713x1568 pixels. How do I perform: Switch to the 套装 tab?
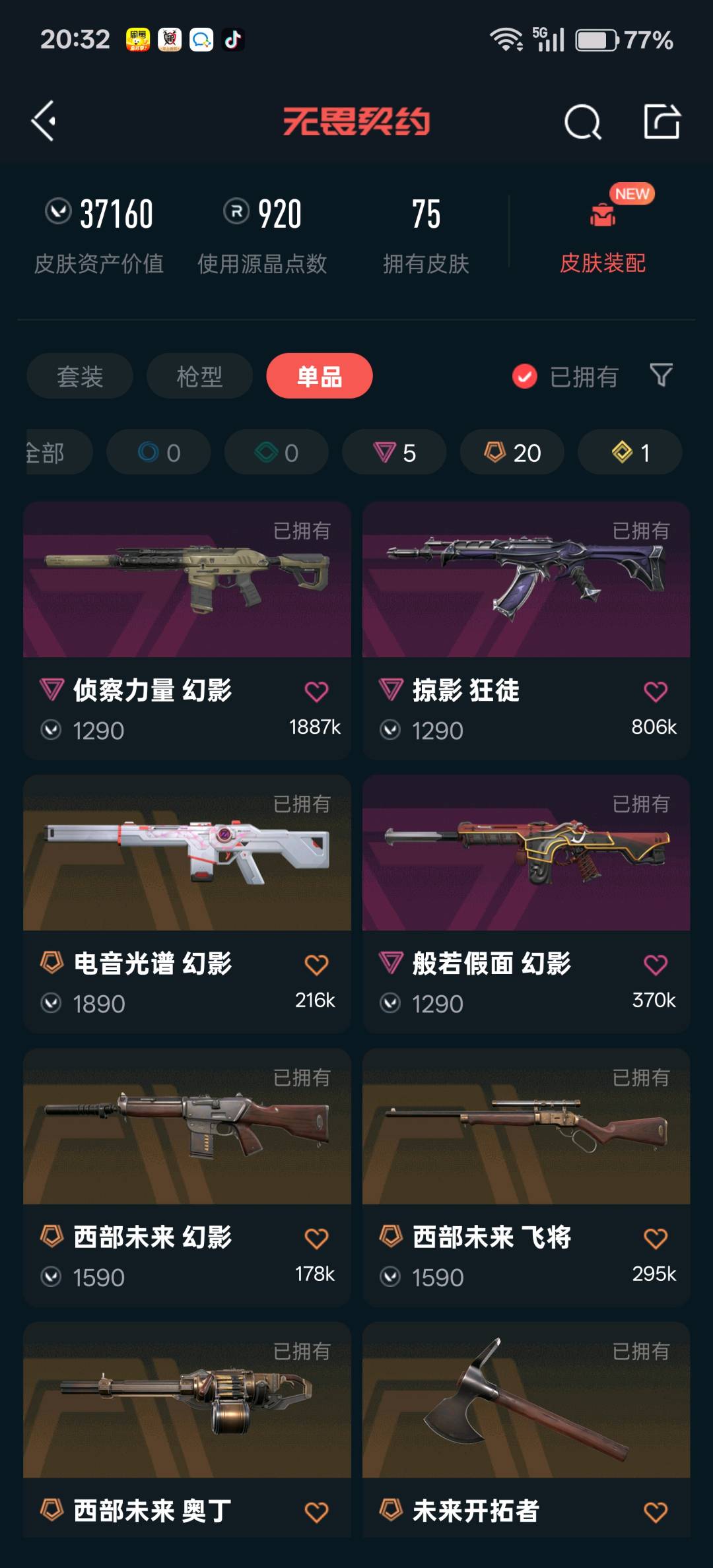[80, 376]
